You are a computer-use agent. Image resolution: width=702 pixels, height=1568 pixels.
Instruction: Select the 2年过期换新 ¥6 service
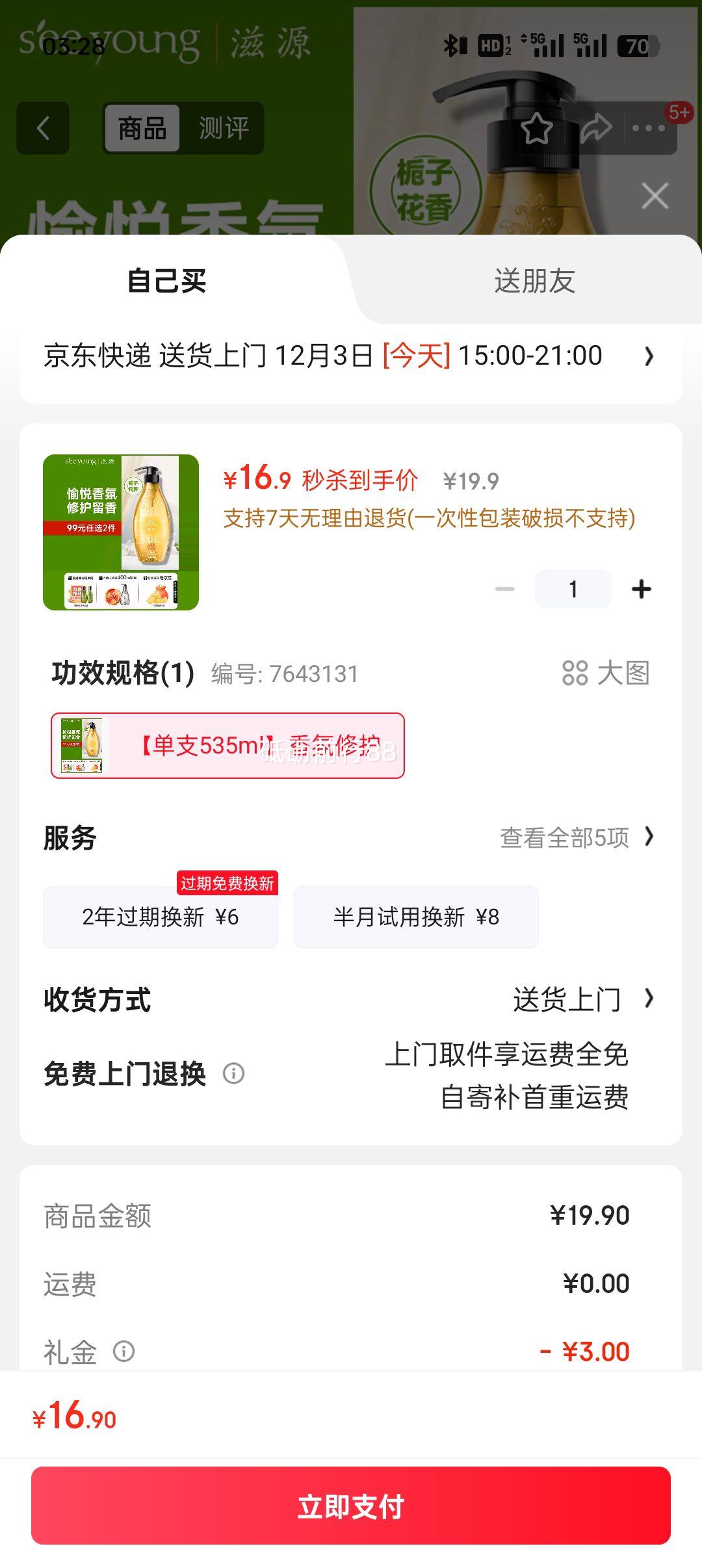tap(160, 917)
